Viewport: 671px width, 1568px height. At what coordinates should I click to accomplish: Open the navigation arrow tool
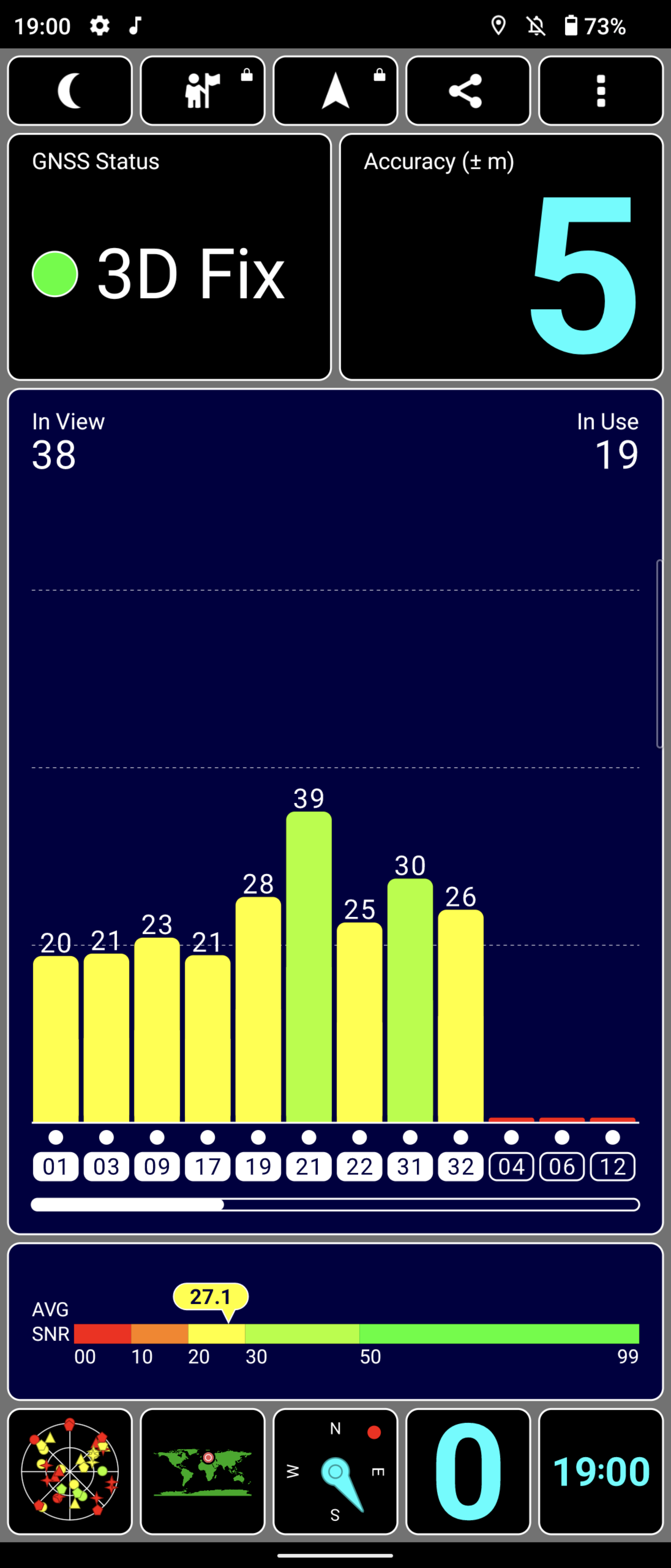[x=335, y=91]
